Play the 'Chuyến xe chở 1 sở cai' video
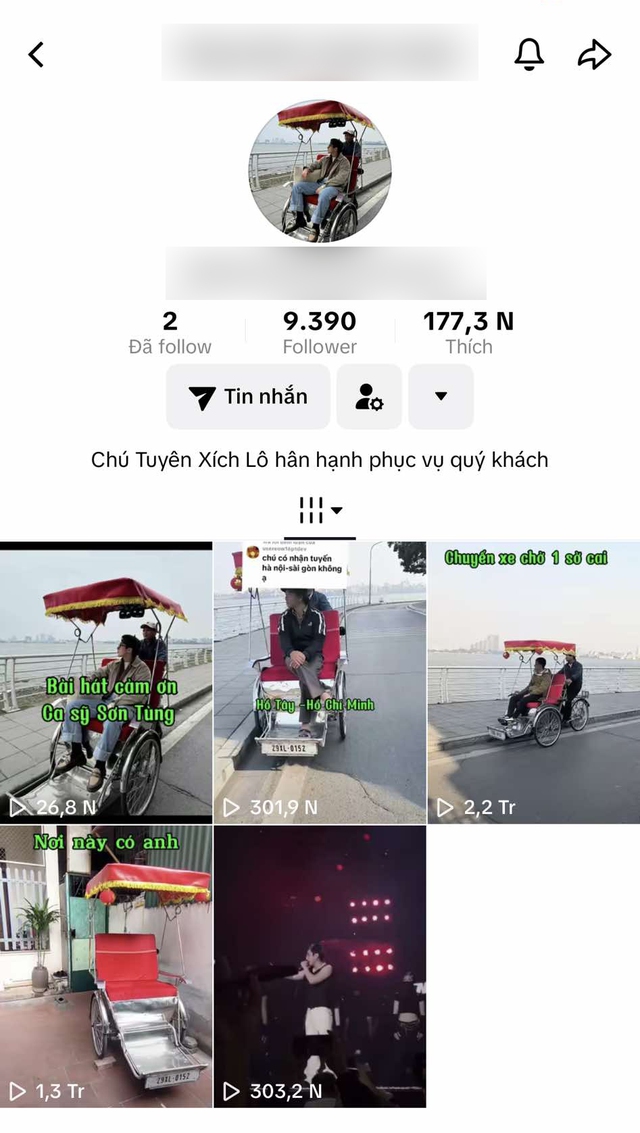The width and height of the screenshot is (640, 1133). pyautogui.click(x=533, y=682)
